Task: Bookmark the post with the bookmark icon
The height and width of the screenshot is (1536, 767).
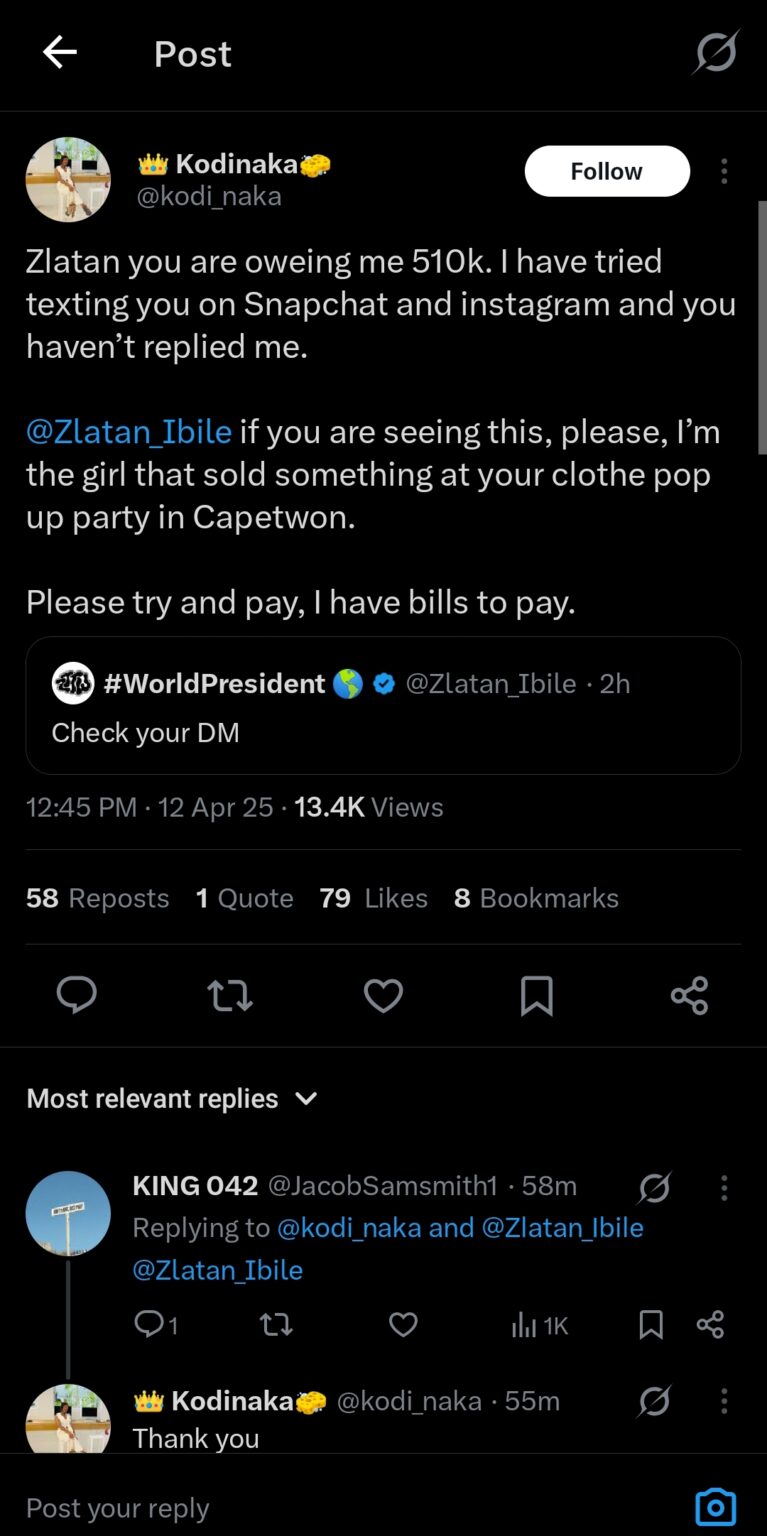Action: (537, 996)
